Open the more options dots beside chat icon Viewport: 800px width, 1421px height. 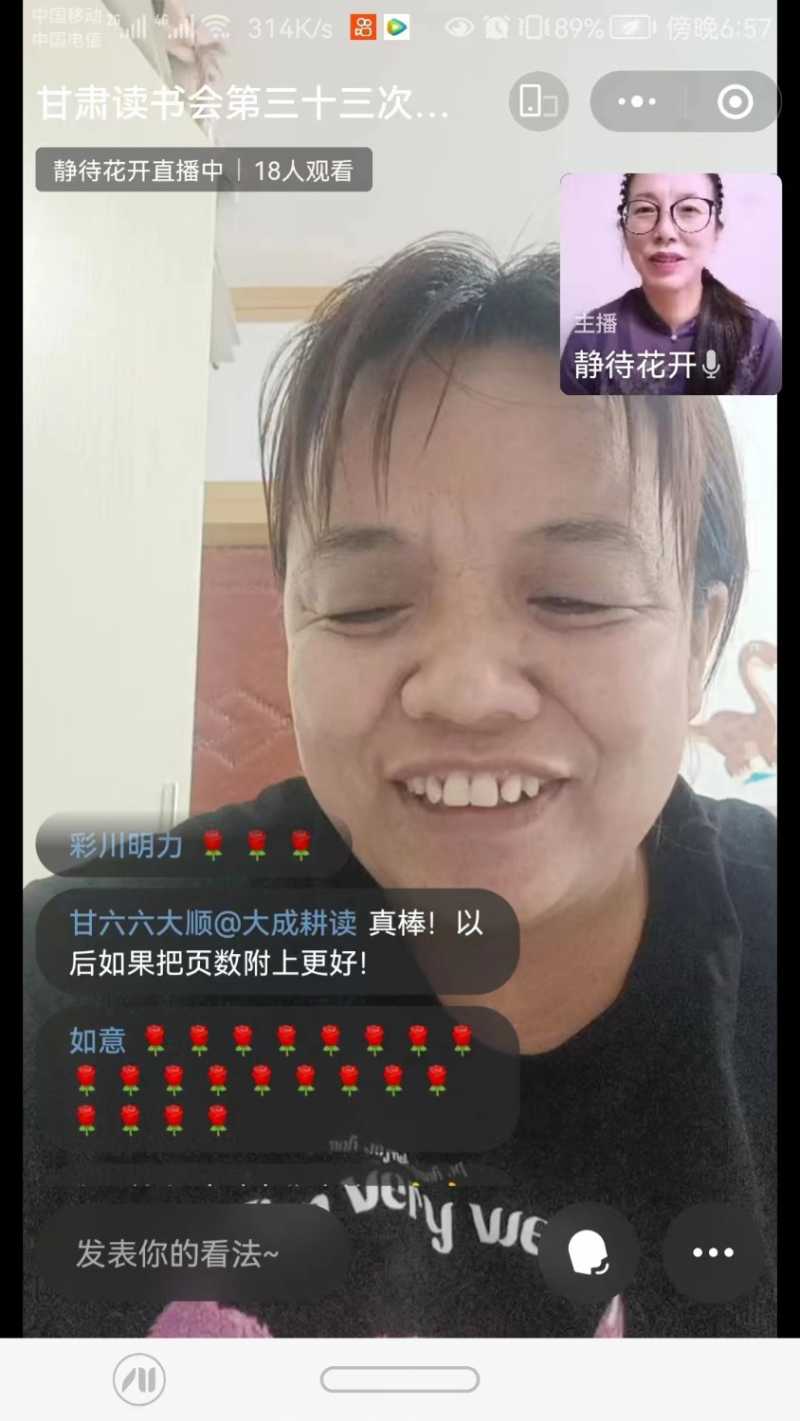712,1251
